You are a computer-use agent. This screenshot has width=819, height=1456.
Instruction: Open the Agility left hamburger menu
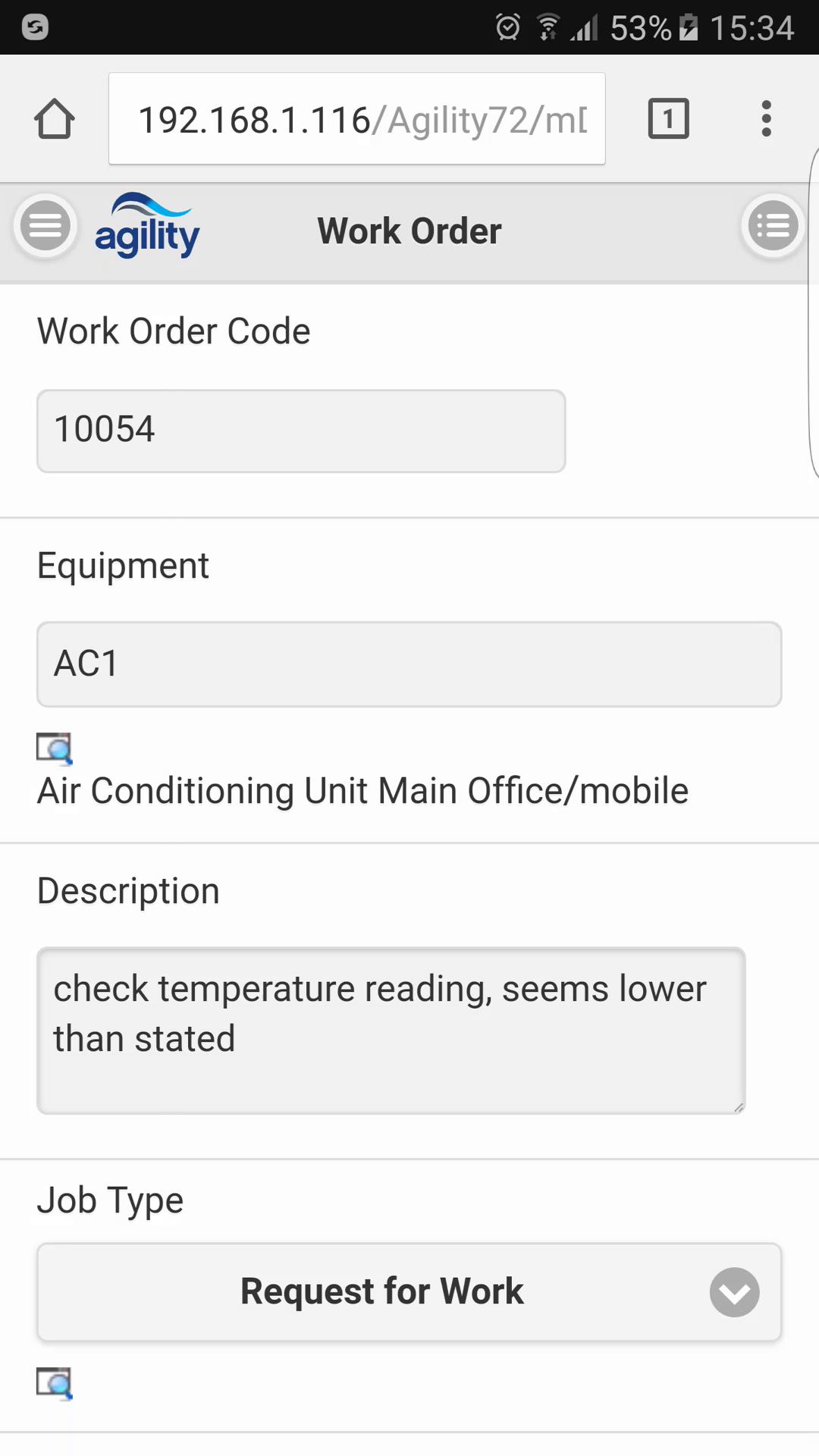[45, 226]
